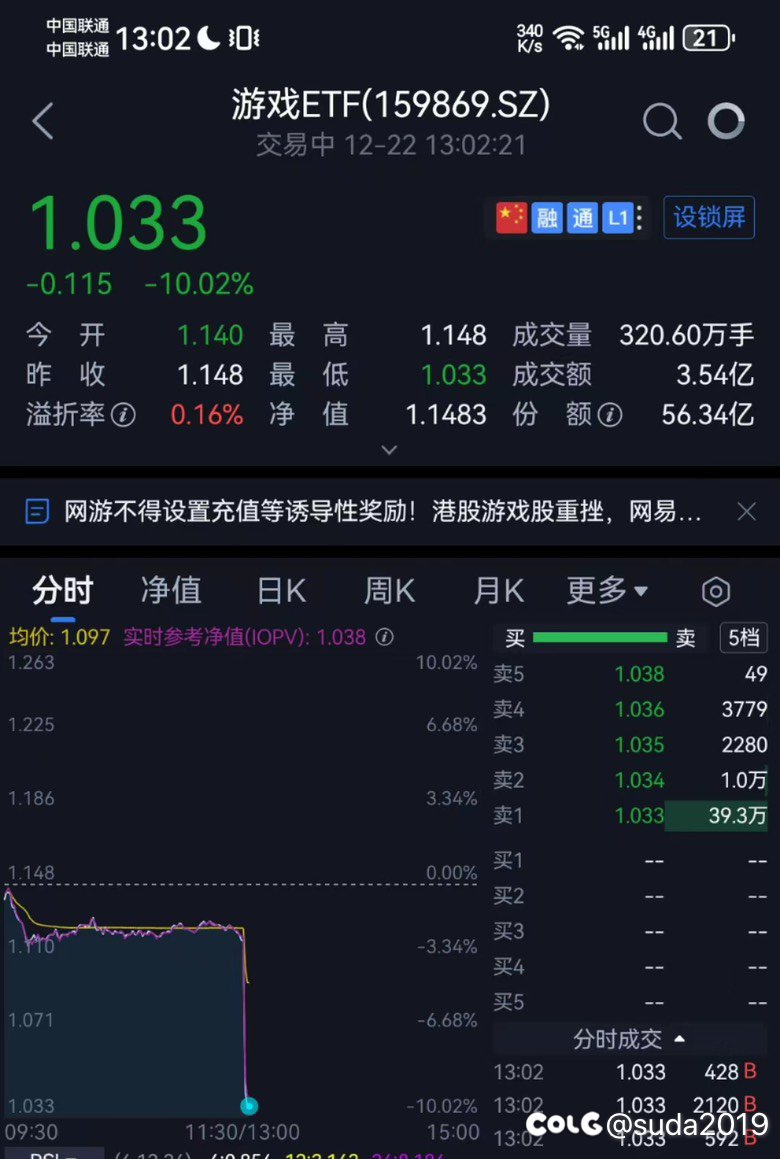Image resolution: width=780 pixels, height=1159 pixels.
Task: Tap the low point marker on the chart
Action: (249, 1106)
